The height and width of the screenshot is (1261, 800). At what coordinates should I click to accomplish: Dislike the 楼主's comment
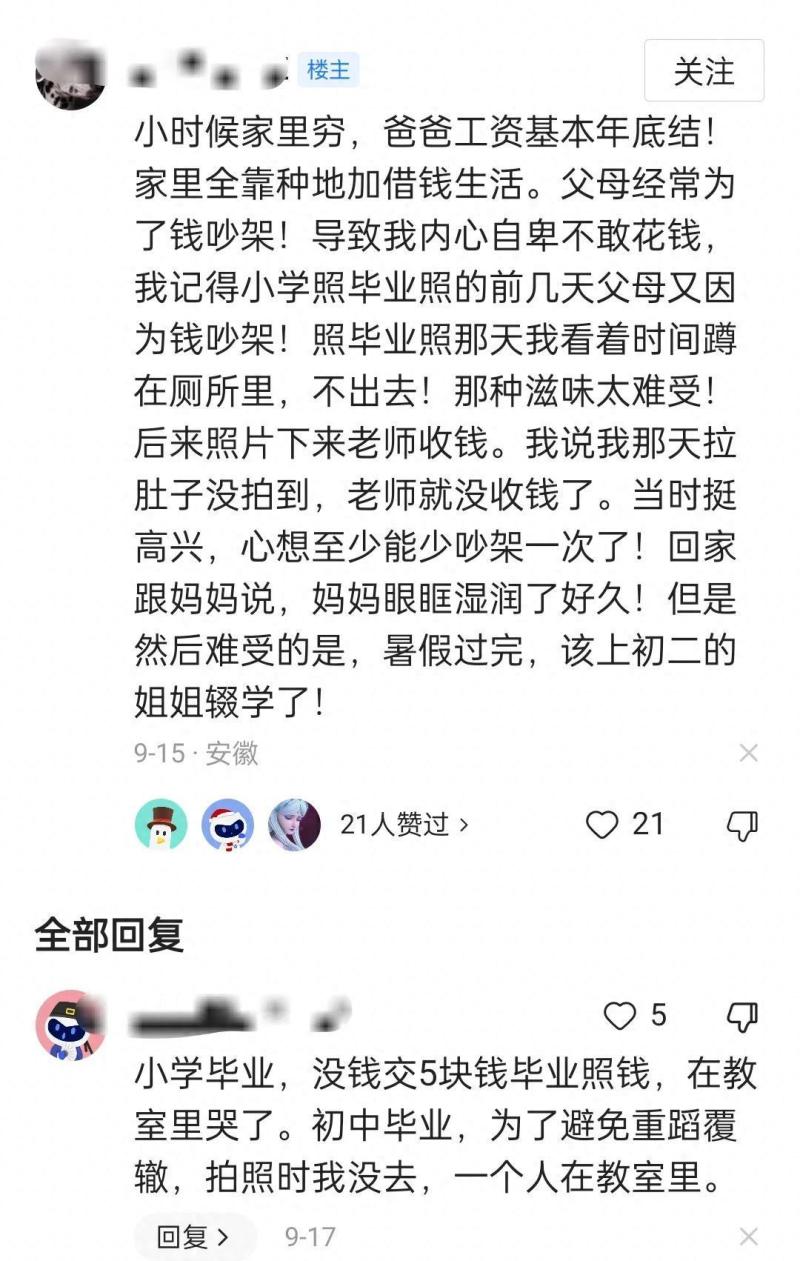click(x=741, y=824)
